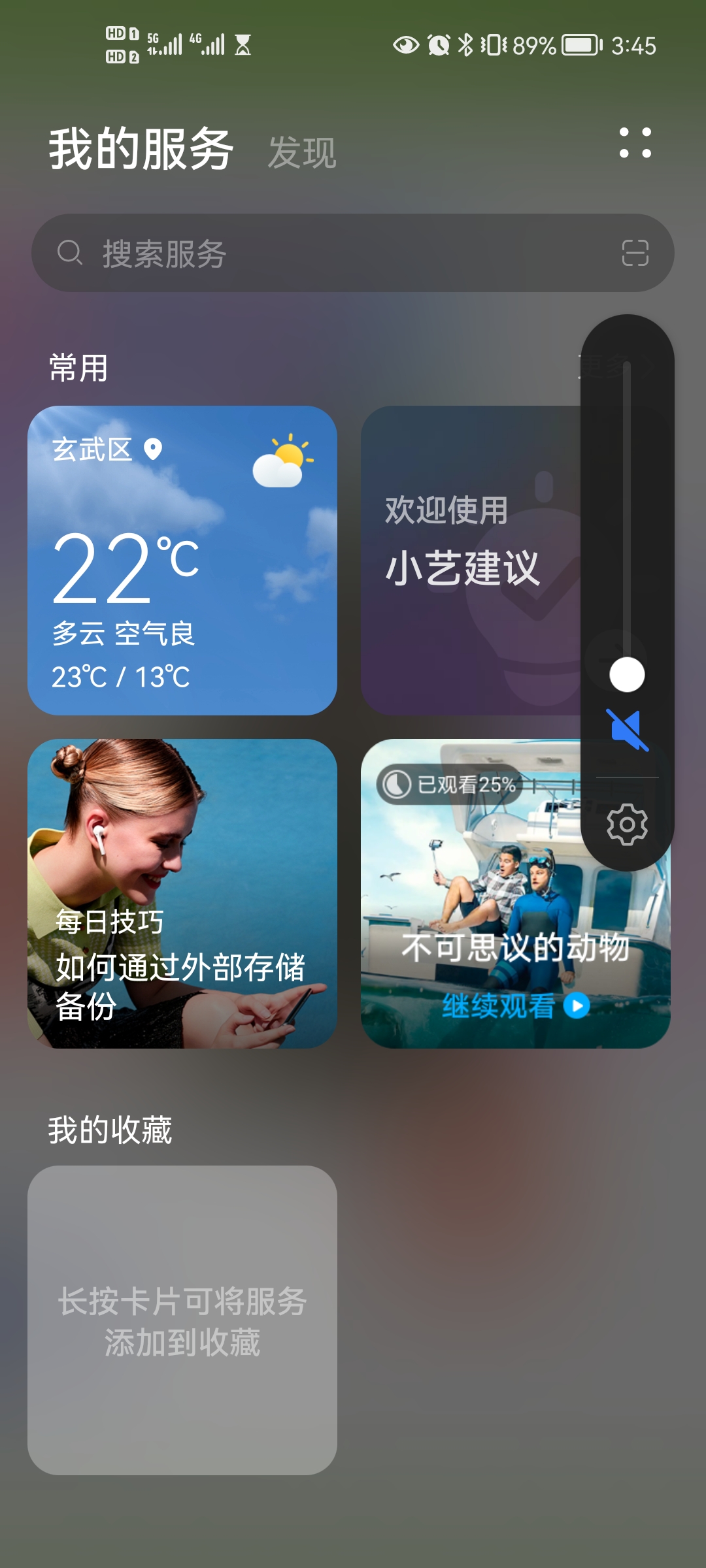The image size is (706, 1568).
Task: Tap the 搜索服务 search field
Action: 327,253
